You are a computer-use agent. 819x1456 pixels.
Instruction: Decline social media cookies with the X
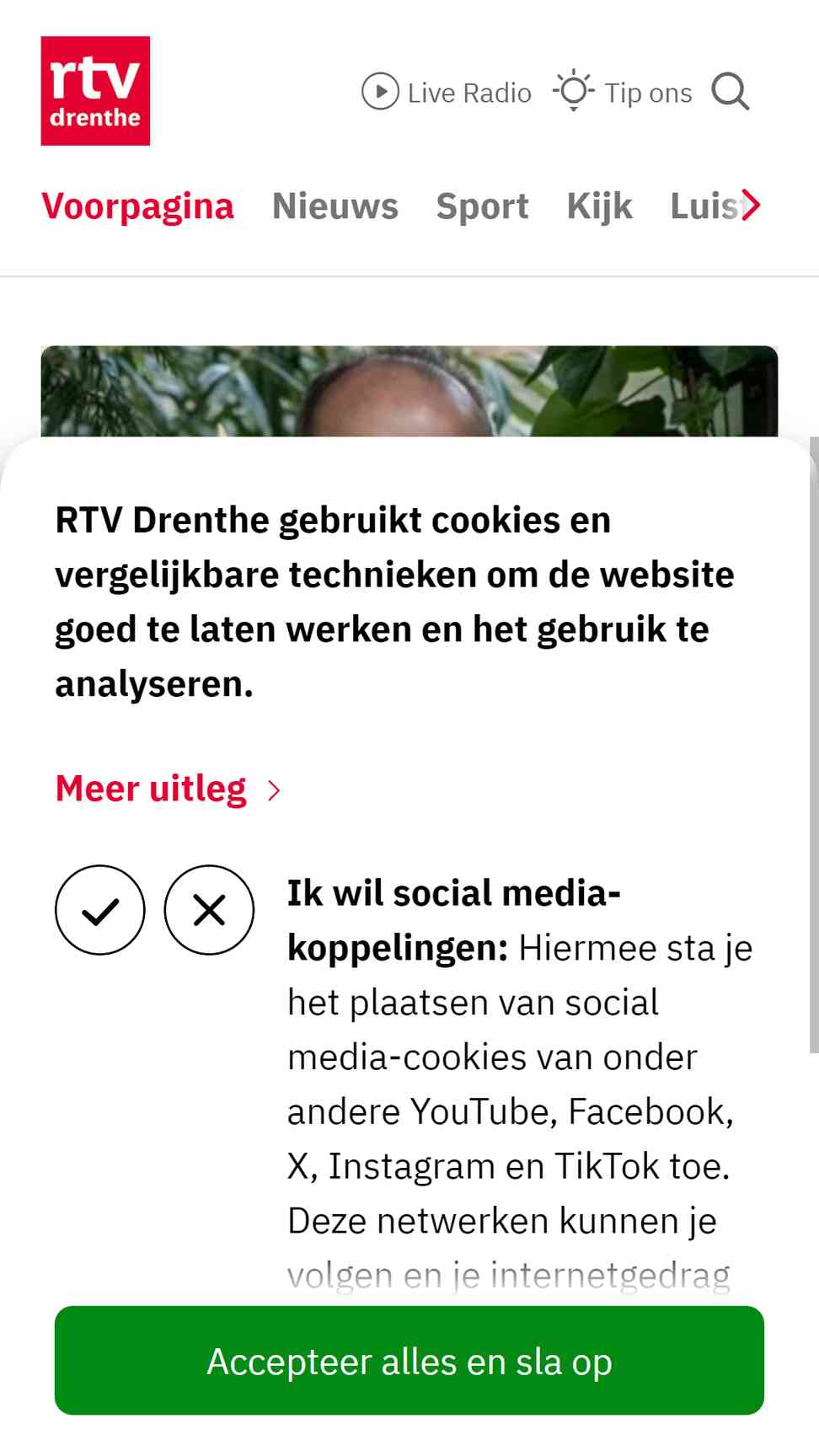pos(209,910)
